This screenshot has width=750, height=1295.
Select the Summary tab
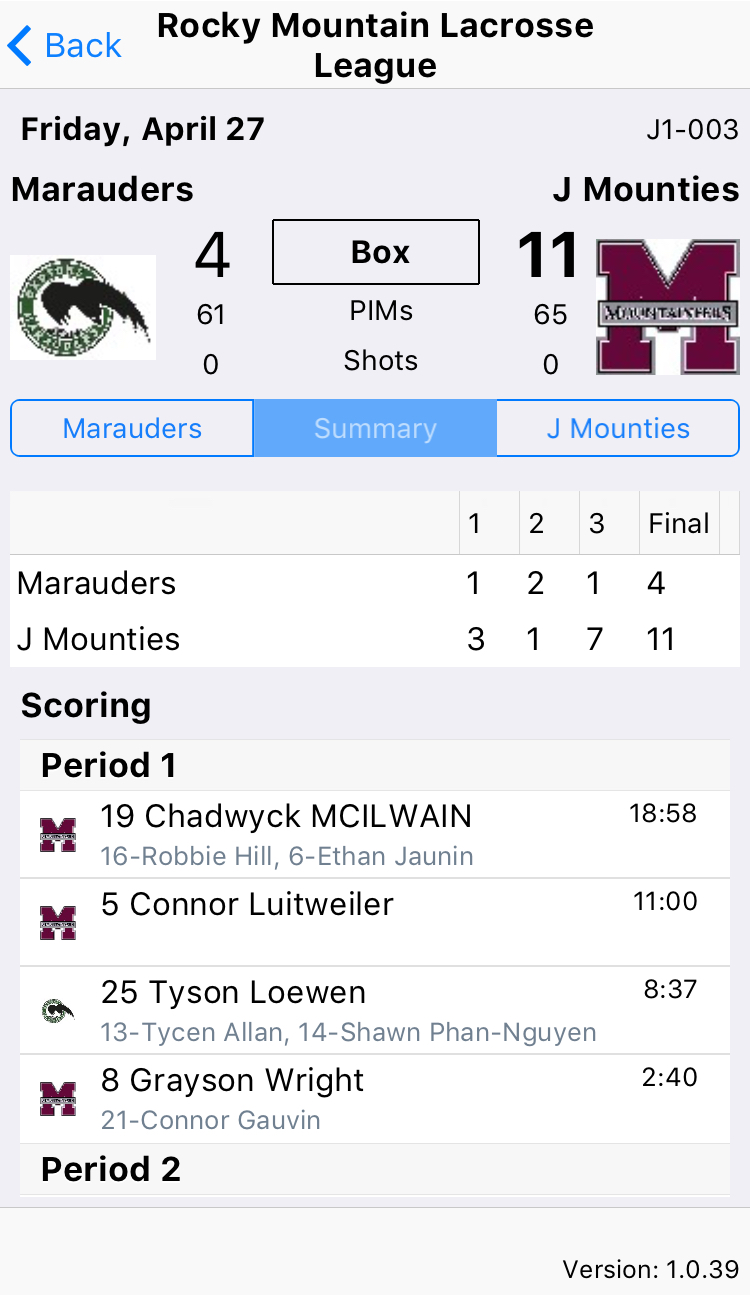tap(375, 428)
